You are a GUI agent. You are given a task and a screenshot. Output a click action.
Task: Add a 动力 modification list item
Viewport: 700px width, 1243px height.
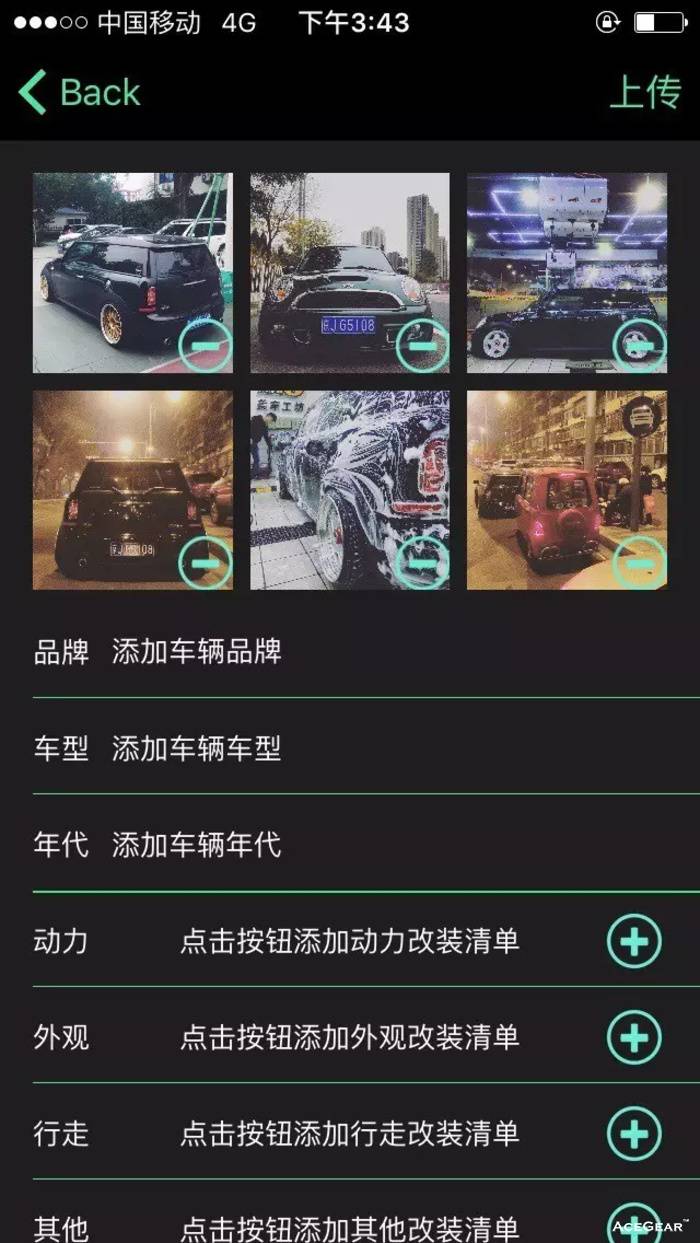(634, 941)
